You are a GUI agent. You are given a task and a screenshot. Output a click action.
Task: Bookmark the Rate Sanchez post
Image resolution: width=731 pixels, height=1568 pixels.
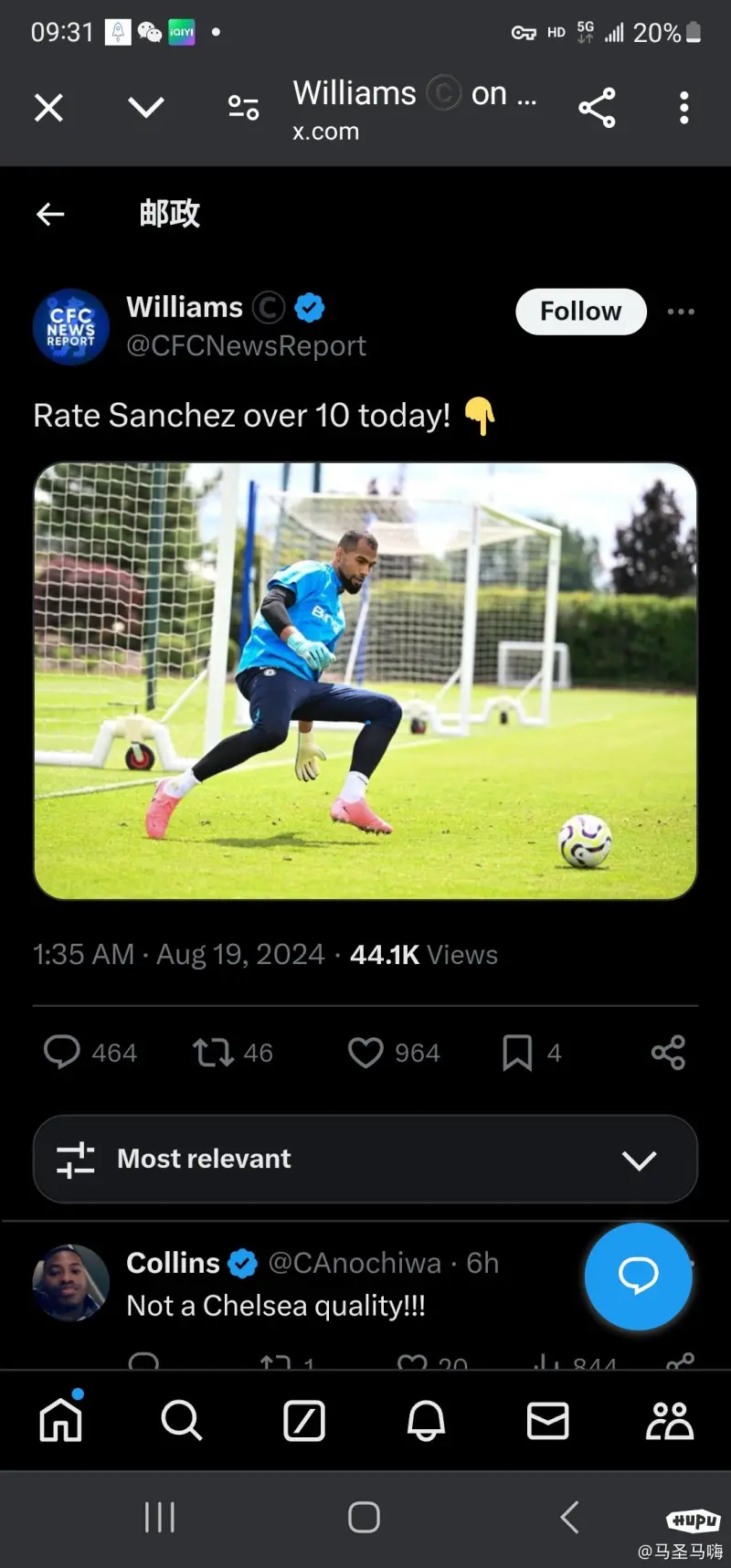coord(517,1053)
